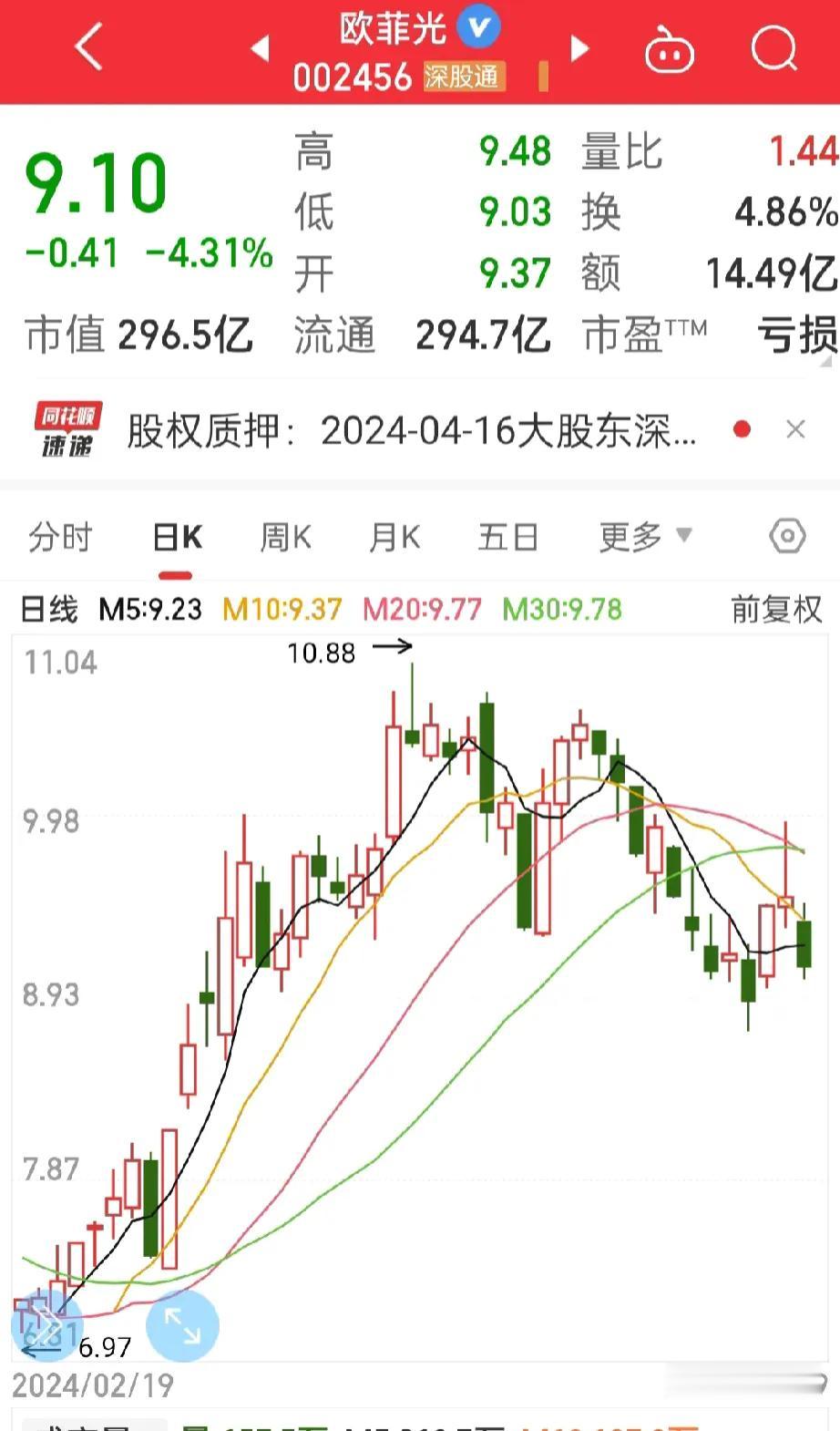Open stock search magnifier
The height and width of the screenshot is (1431, 840).
coord(773,46)
